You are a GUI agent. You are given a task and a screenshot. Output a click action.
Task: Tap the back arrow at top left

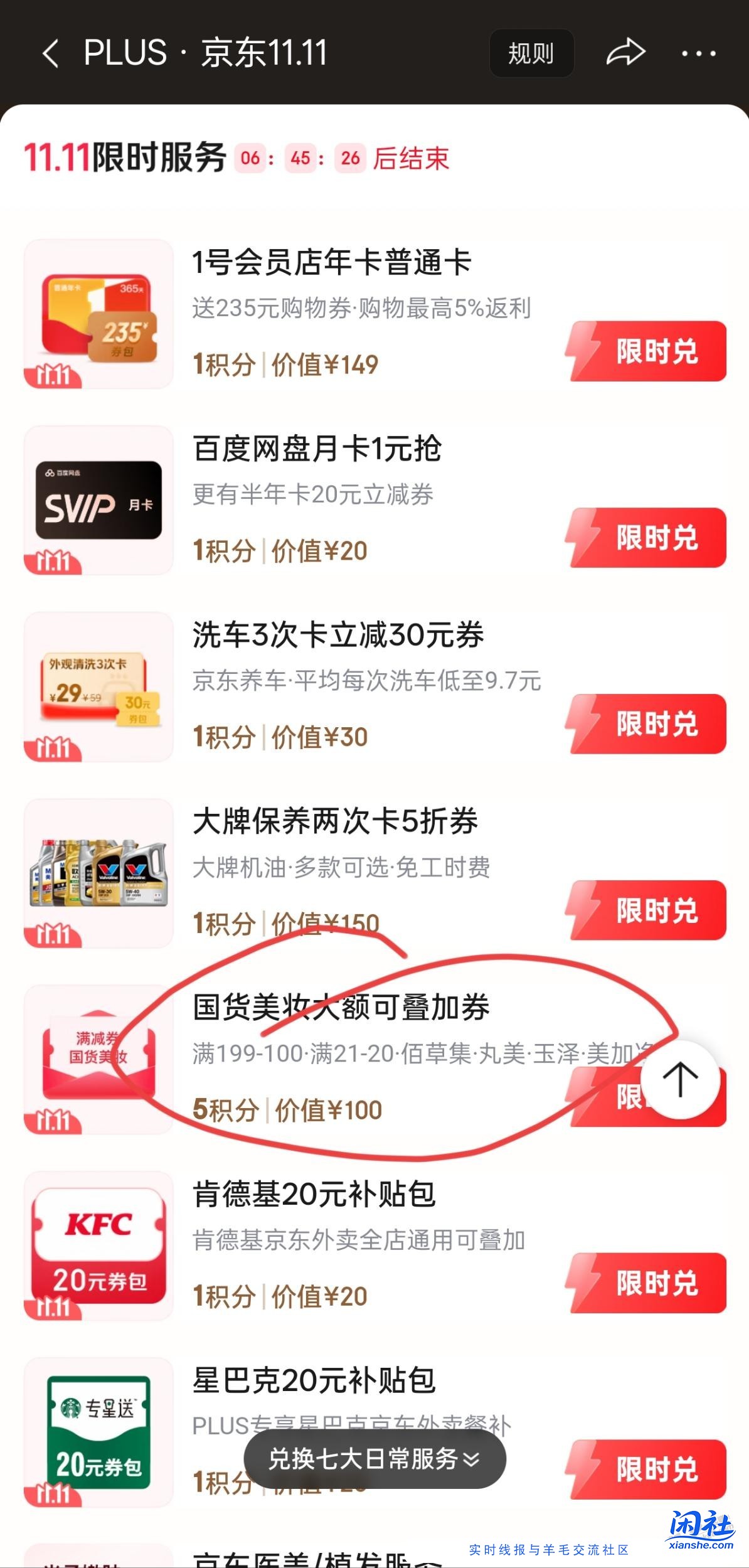pyautogui.click(x=53, y=53)
